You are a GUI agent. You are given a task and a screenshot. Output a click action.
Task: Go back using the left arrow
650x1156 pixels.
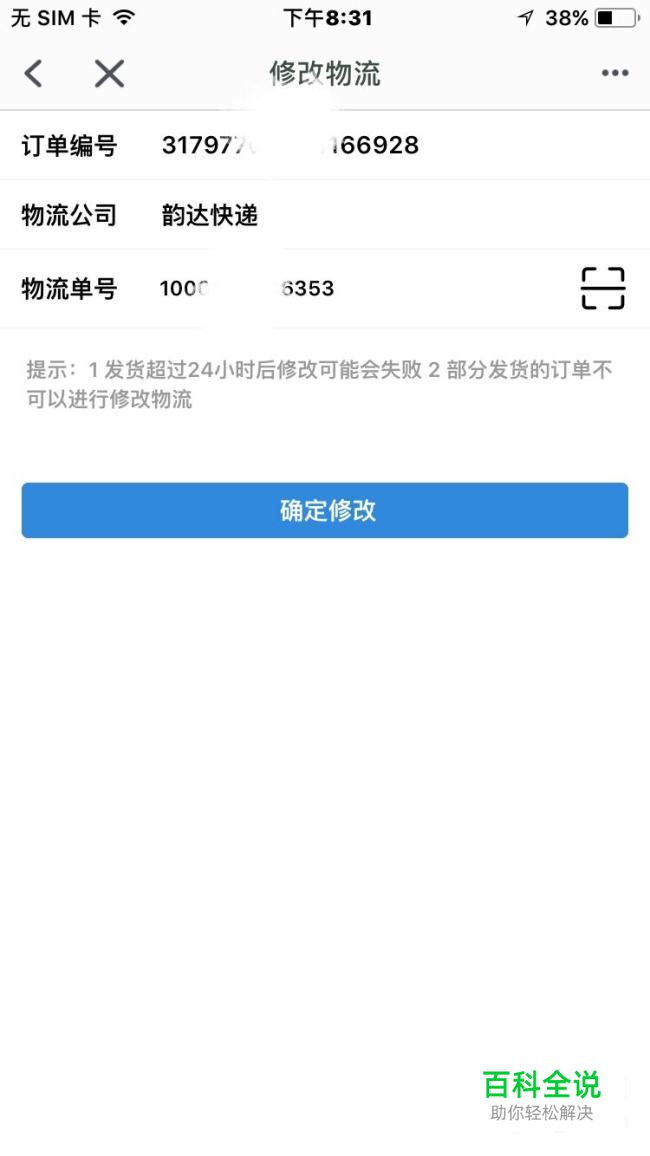tap(33, 74)
